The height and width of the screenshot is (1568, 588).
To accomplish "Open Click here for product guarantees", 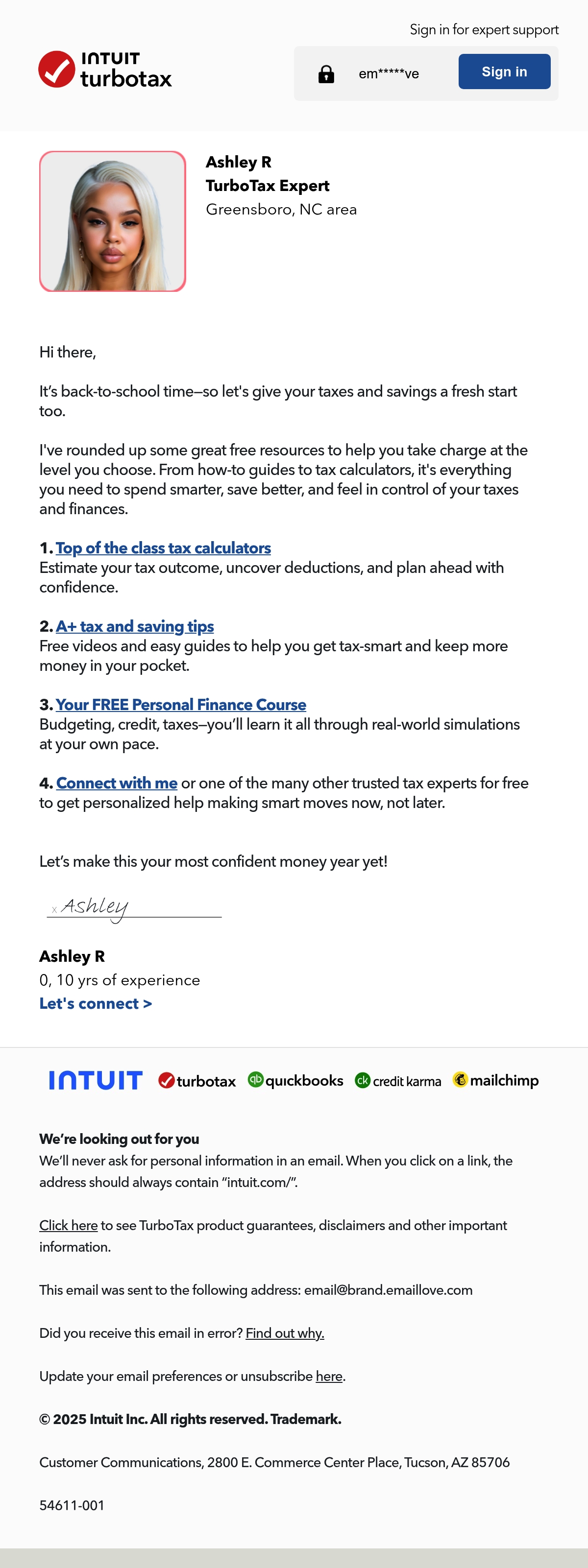I will coord(68,1225).
